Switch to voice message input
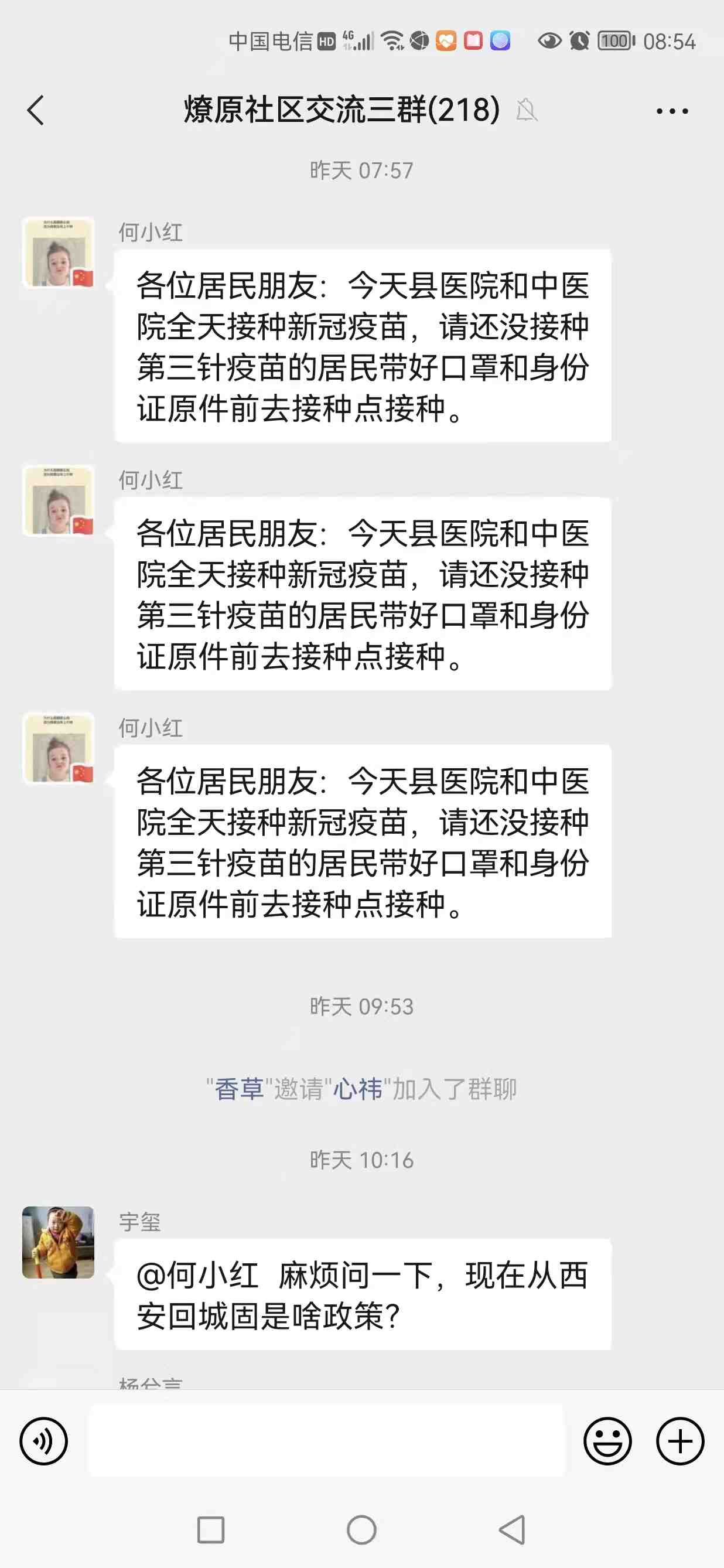724x1568 pixels. click(x=43, y=1441)
